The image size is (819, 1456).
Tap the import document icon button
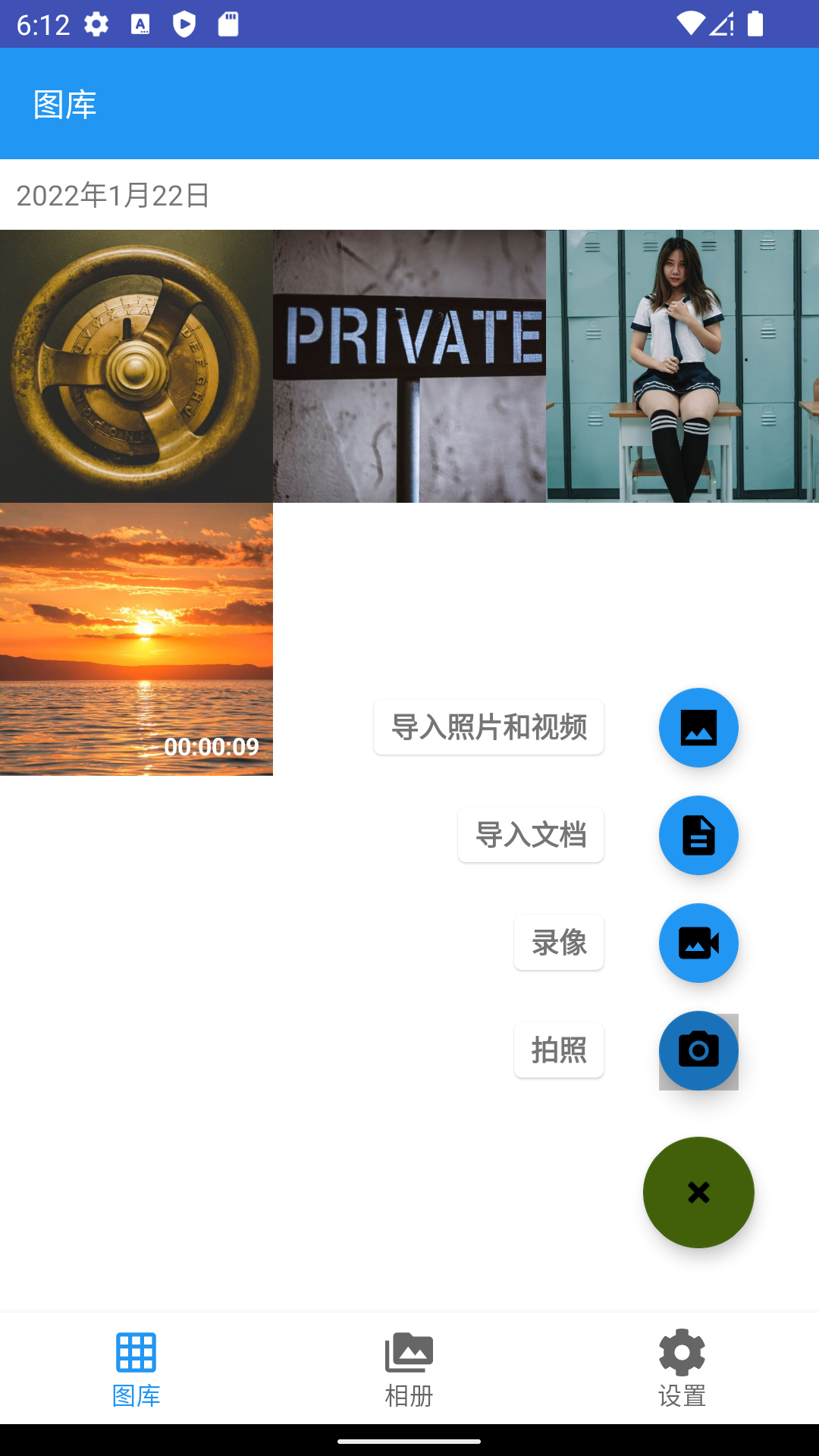tap(698, 835)
